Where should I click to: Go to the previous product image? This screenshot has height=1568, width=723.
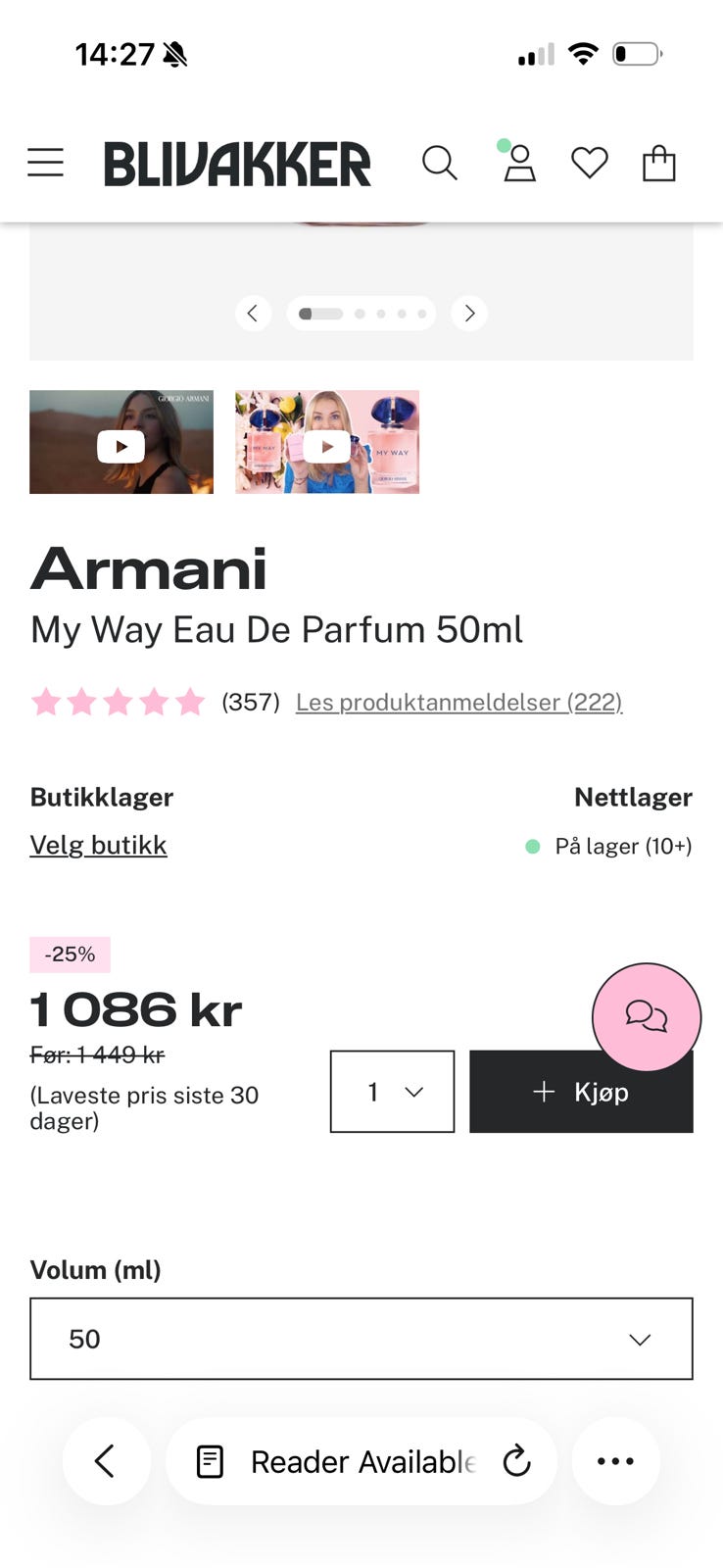pyautogui.click(x=253, y=313)
